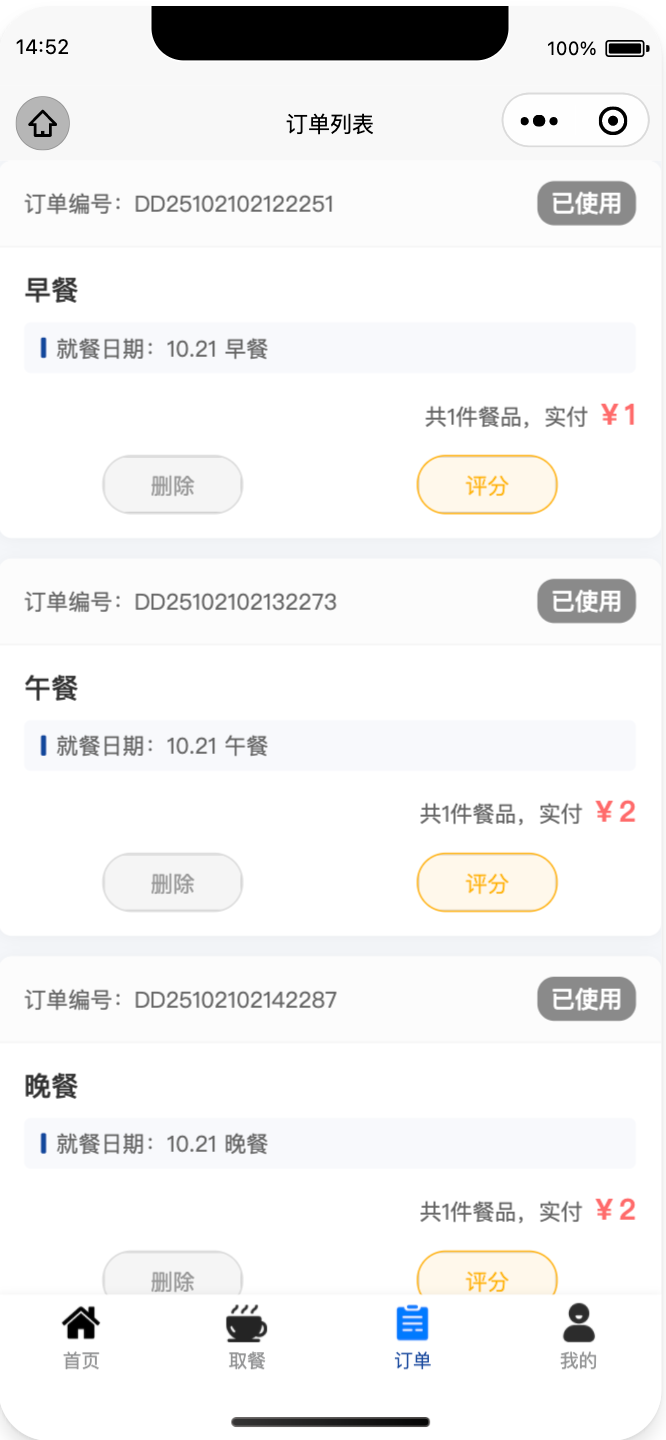Delete the 午餐 lunch order
The image size is (666, 1440).
coord(173,883)
